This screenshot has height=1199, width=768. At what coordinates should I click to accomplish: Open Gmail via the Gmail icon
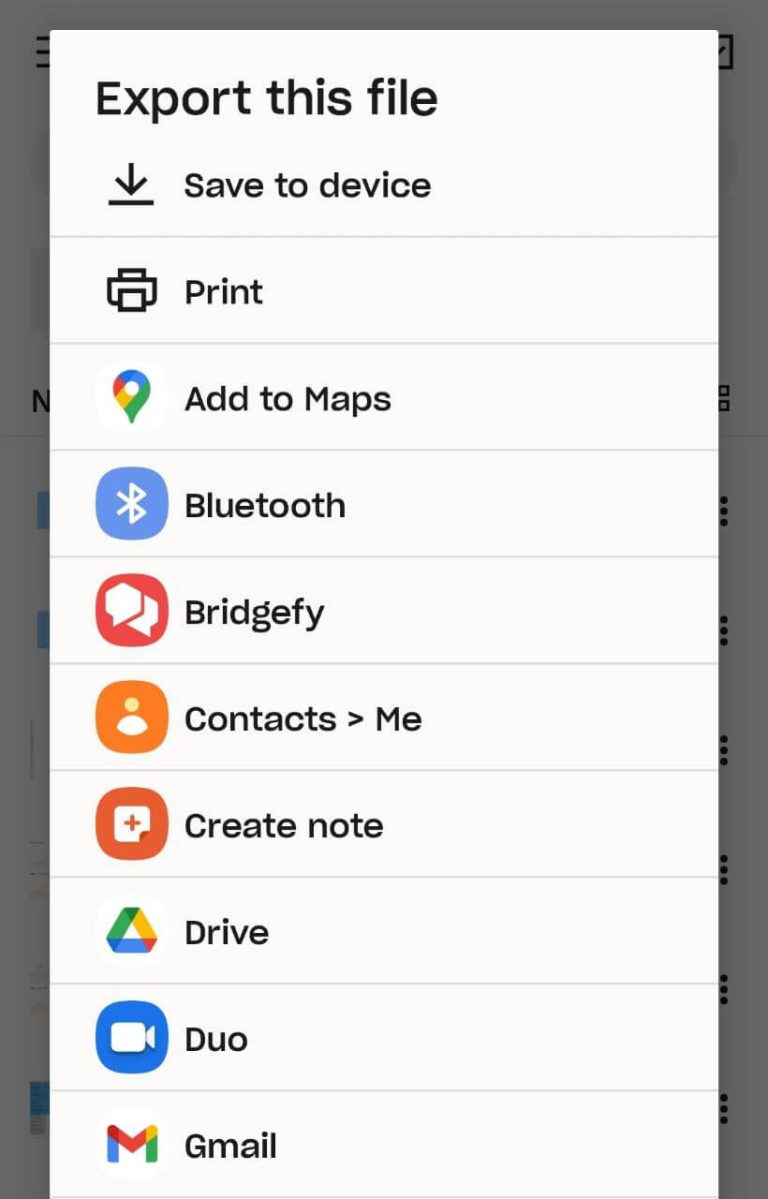pos(130,1144)
